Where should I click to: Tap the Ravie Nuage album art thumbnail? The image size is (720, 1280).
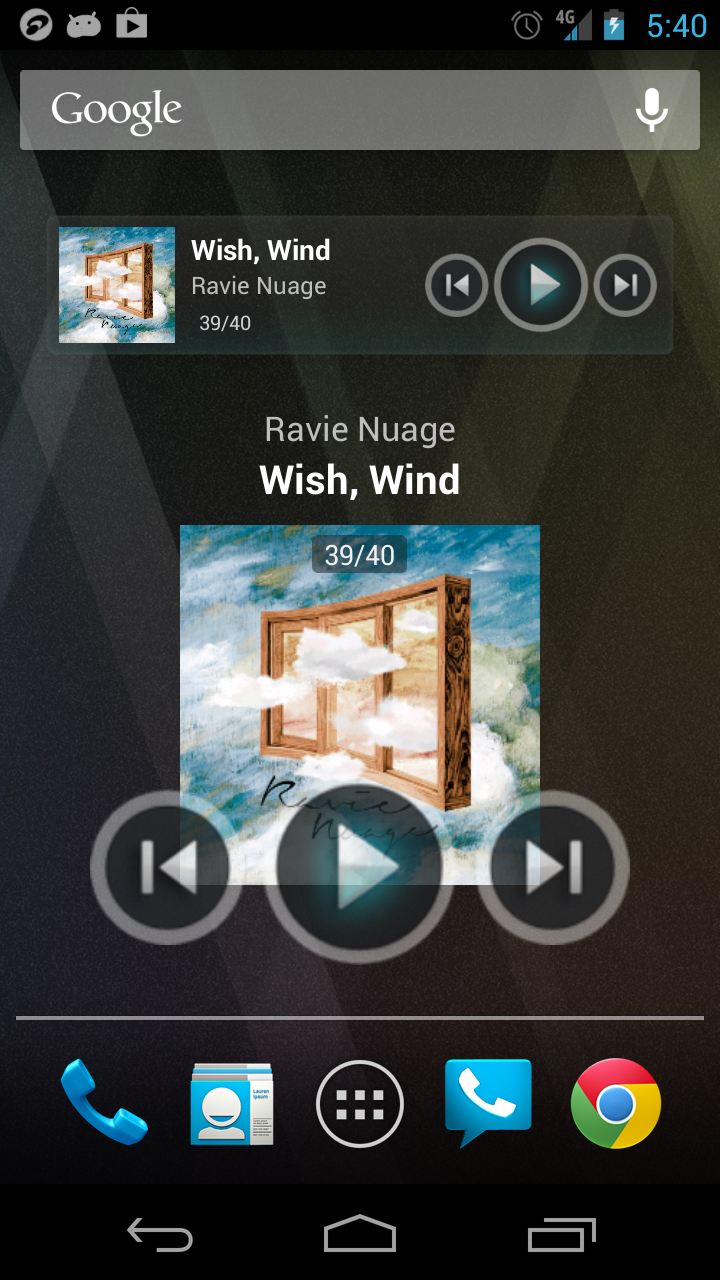coord(117,284)
